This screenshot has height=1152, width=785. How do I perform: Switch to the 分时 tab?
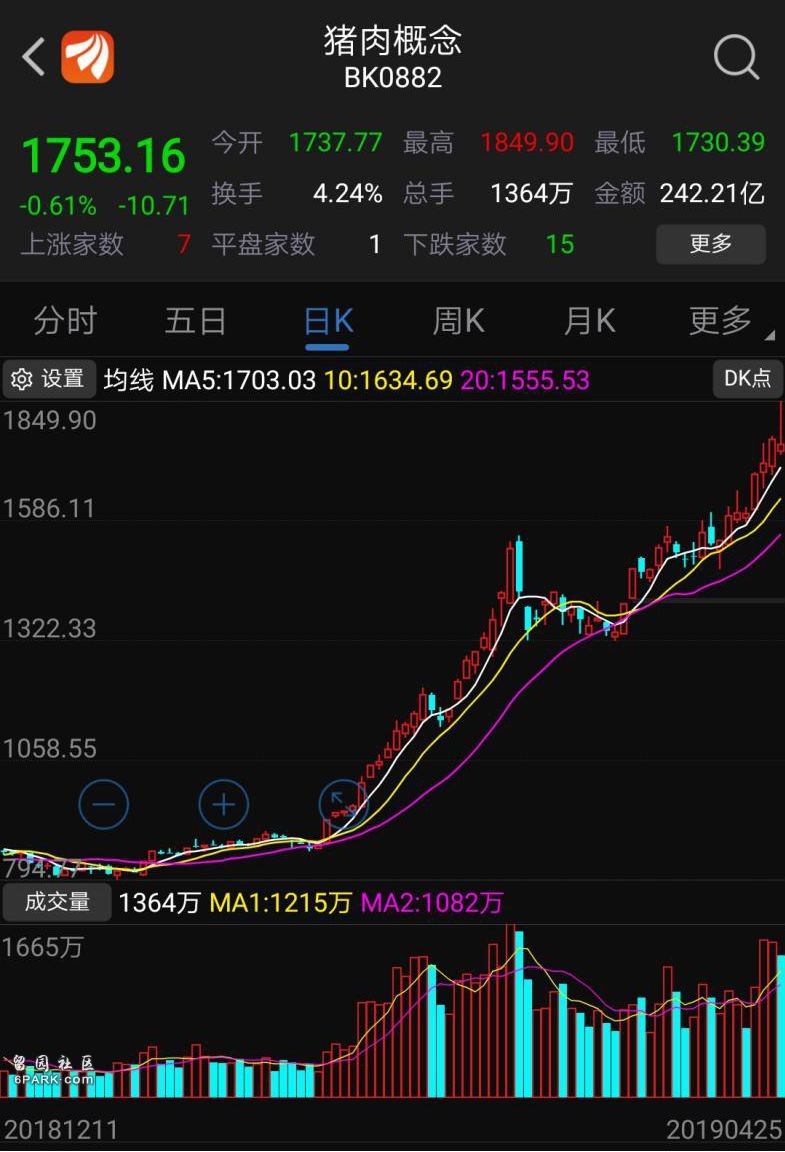(65, 321)
